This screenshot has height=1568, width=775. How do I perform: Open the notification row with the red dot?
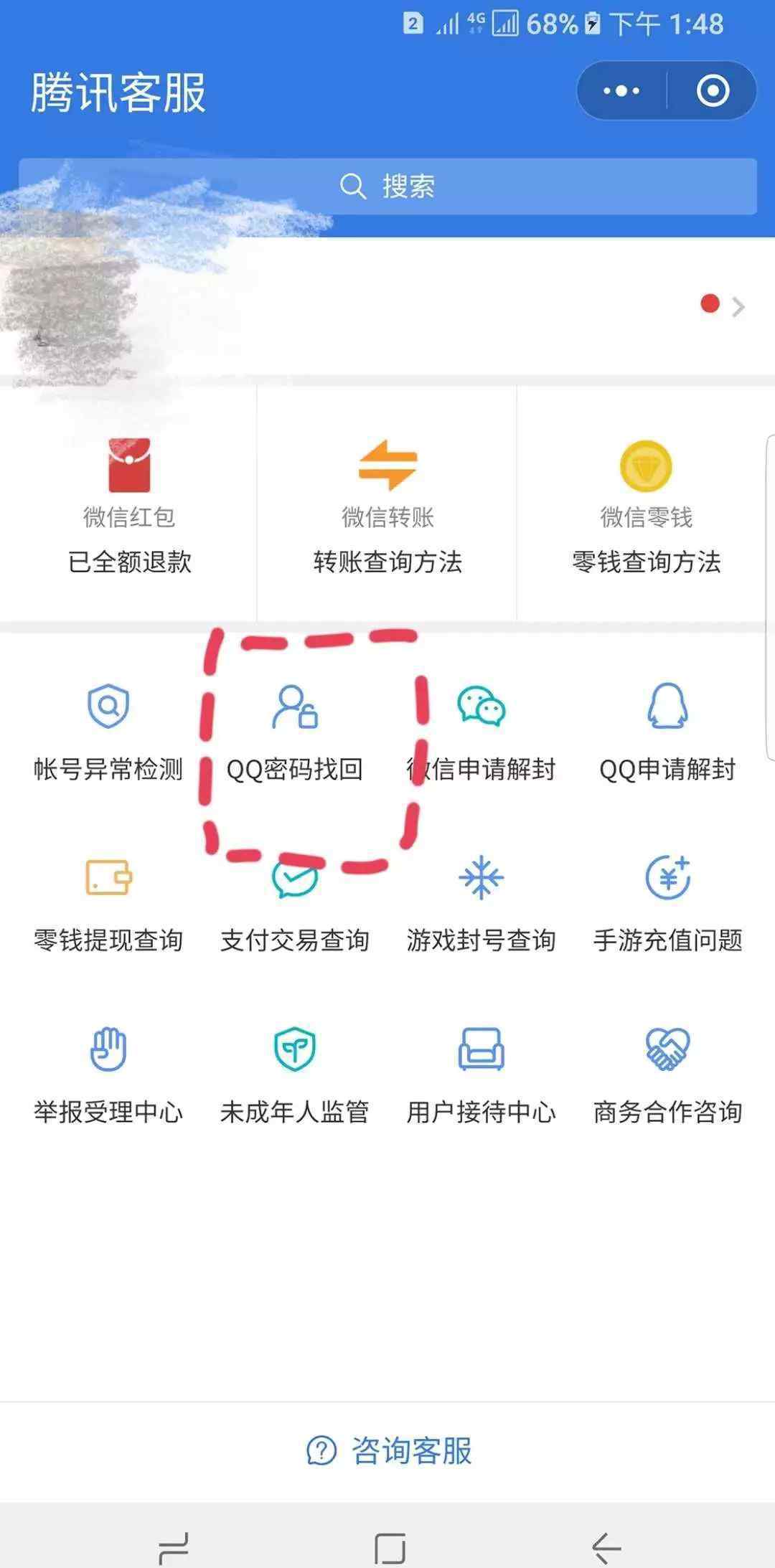coord(387,306)
